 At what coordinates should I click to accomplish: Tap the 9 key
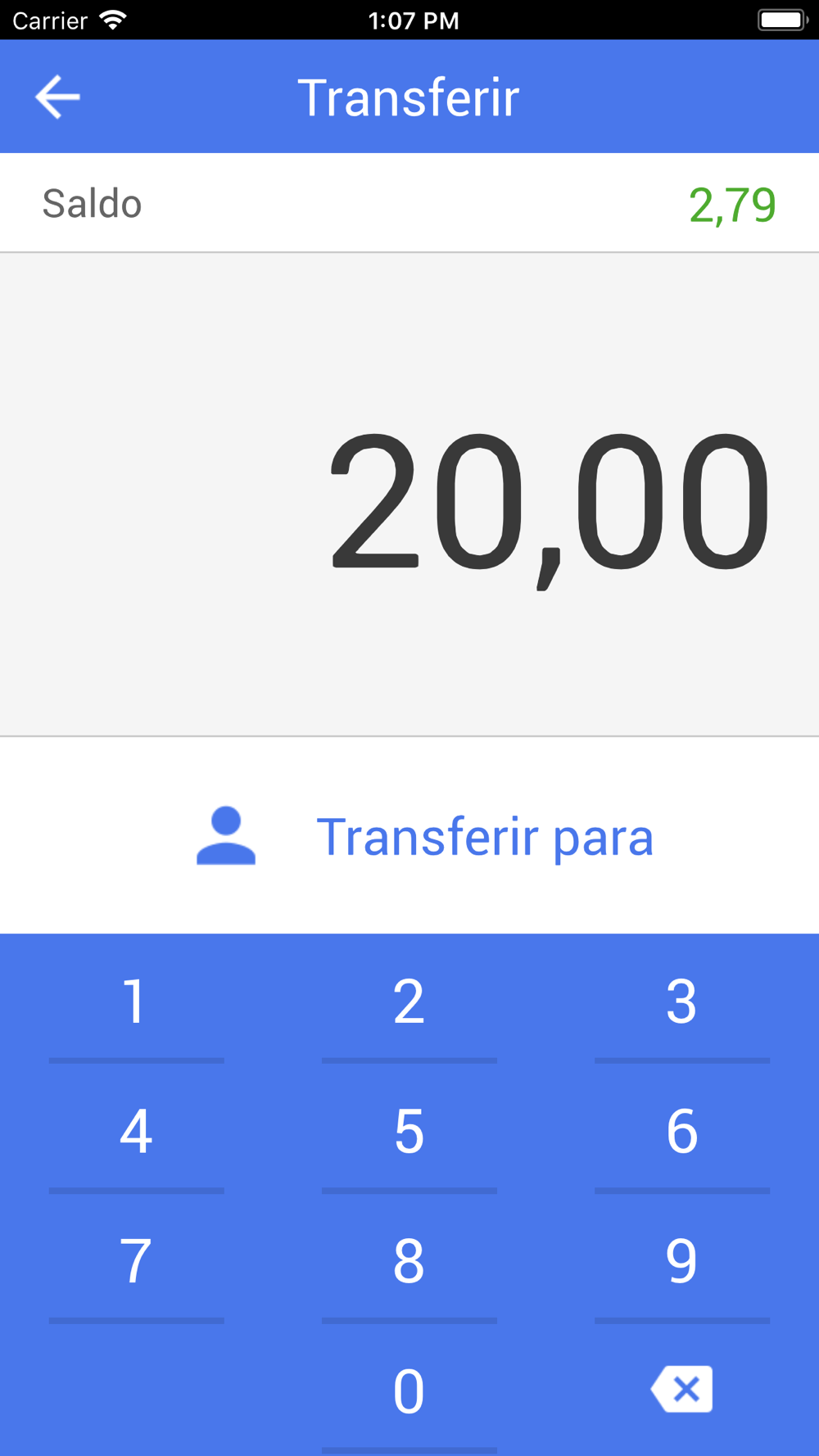(x=681, y=1261)
